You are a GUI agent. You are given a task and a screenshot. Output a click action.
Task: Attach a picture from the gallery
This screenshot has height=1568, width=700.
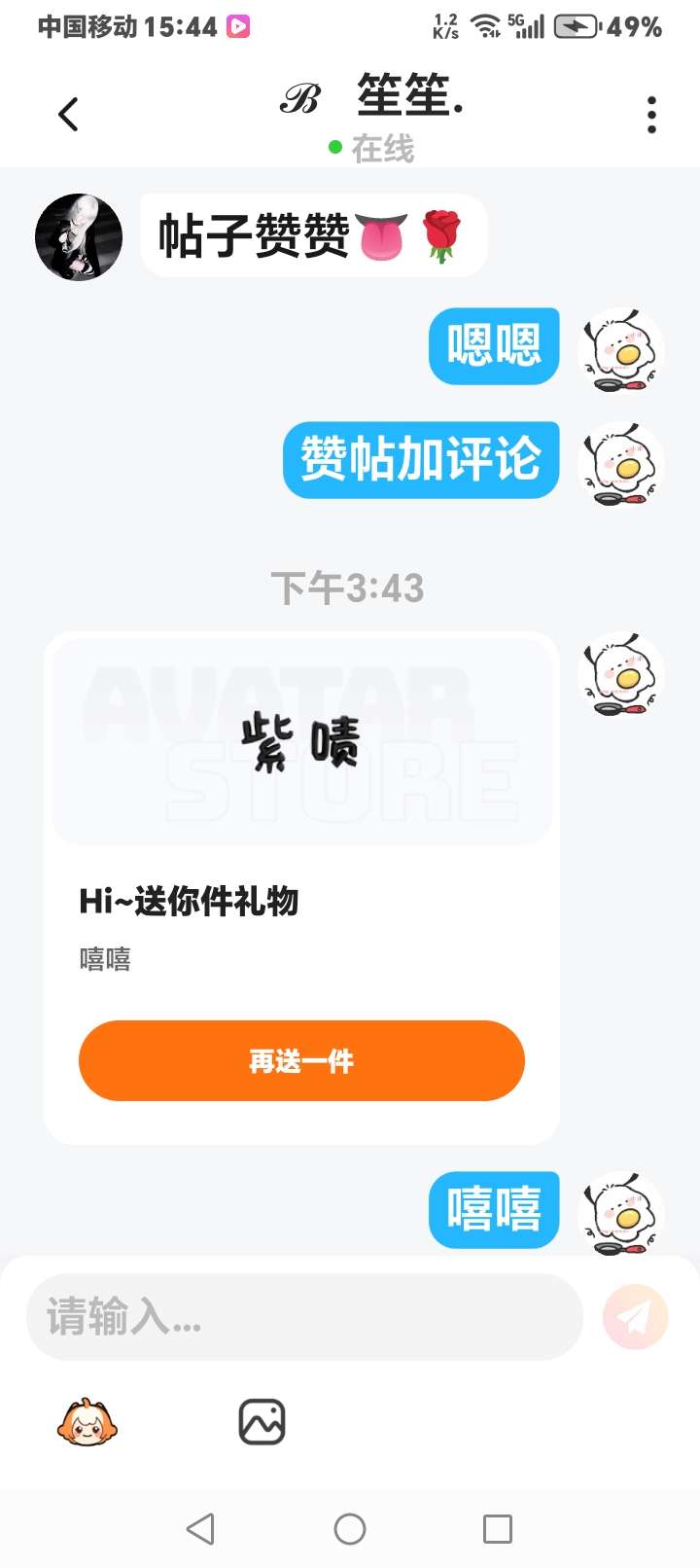point(262,1423)
